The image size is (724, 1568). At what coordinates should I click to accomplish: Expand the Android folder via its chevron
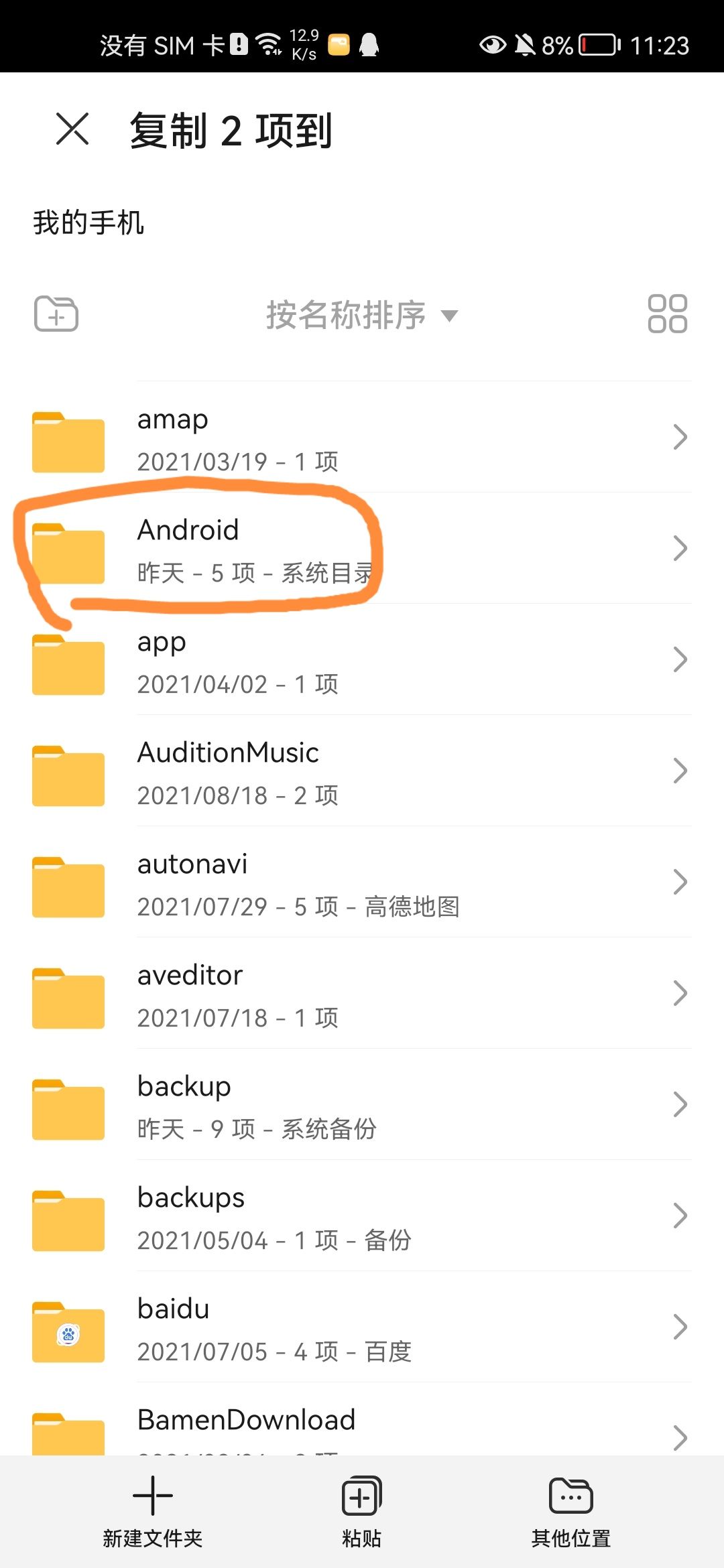tap(680, 548)
